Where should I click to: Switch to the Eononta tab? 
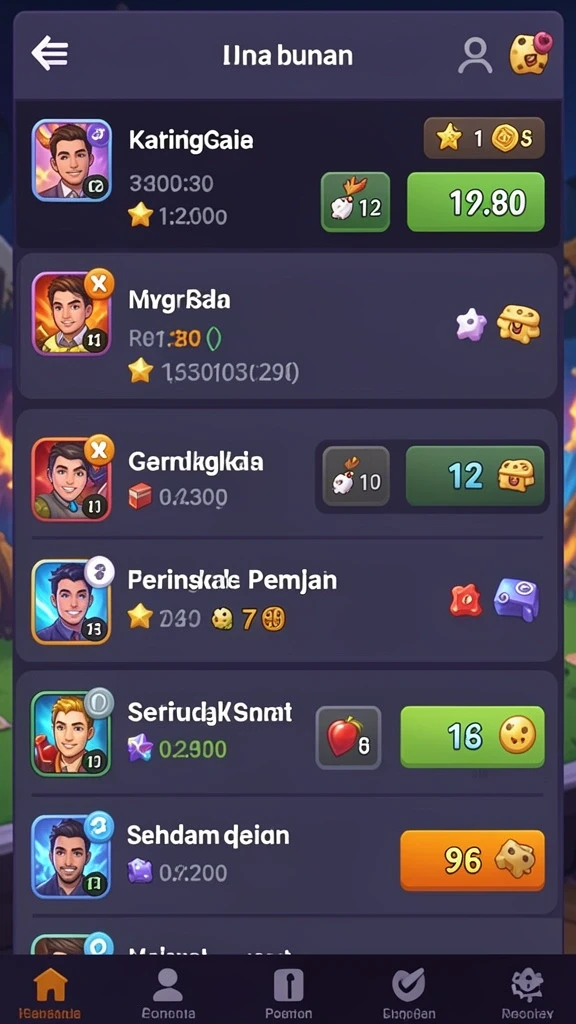168,993
